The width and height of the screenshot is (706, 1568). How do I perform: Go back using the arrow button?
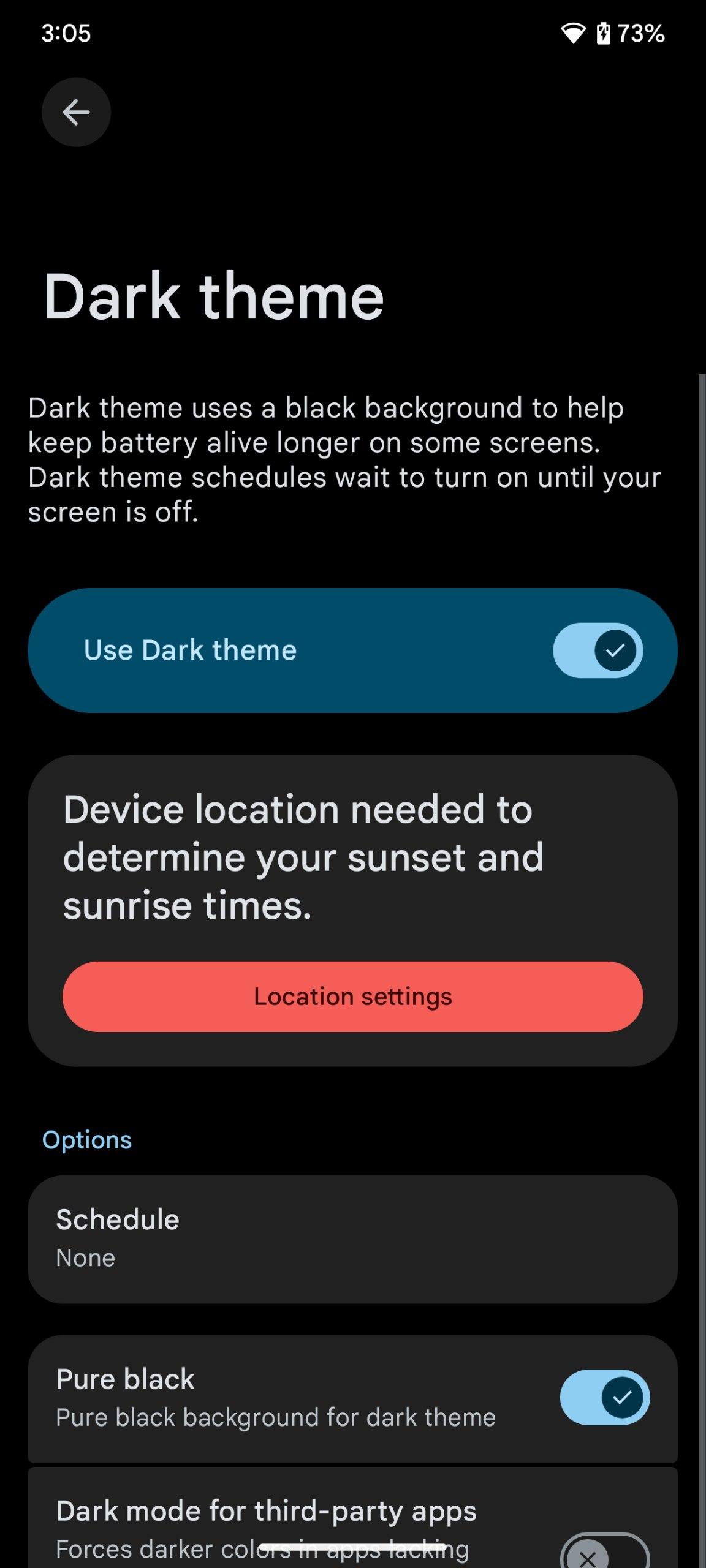[x=76, y=112]
